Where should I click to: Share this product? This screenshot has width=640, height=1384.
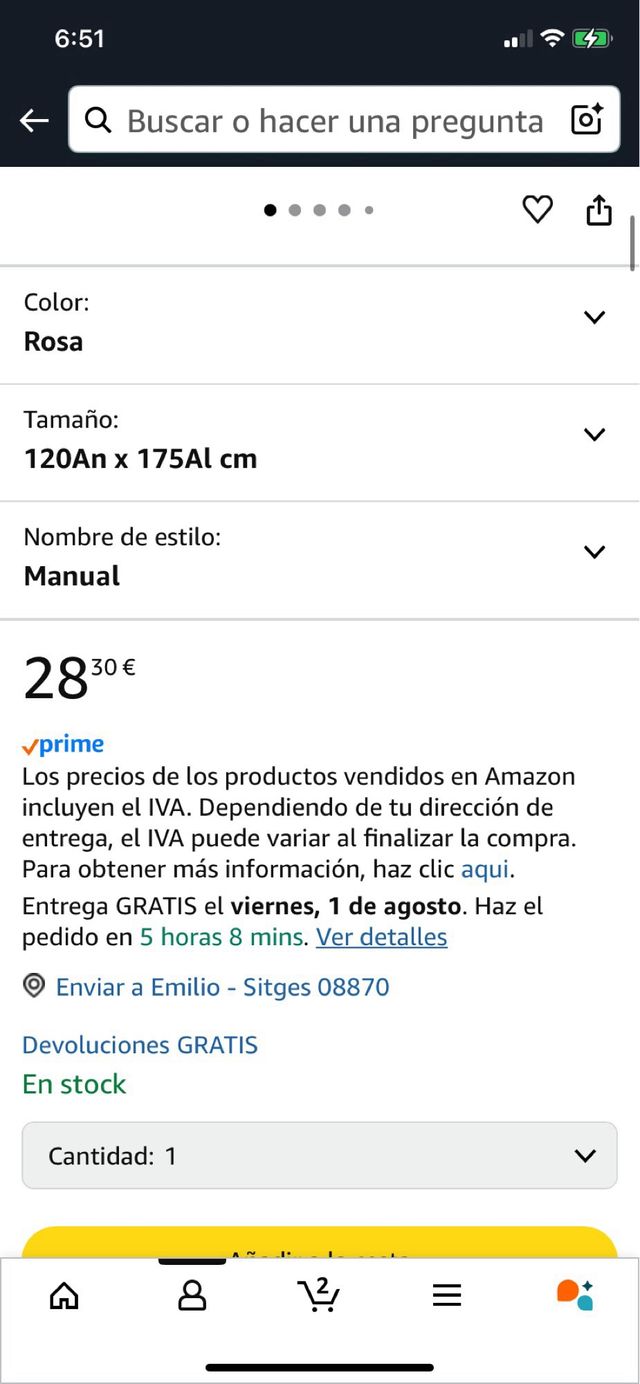[x=598, y=210]
